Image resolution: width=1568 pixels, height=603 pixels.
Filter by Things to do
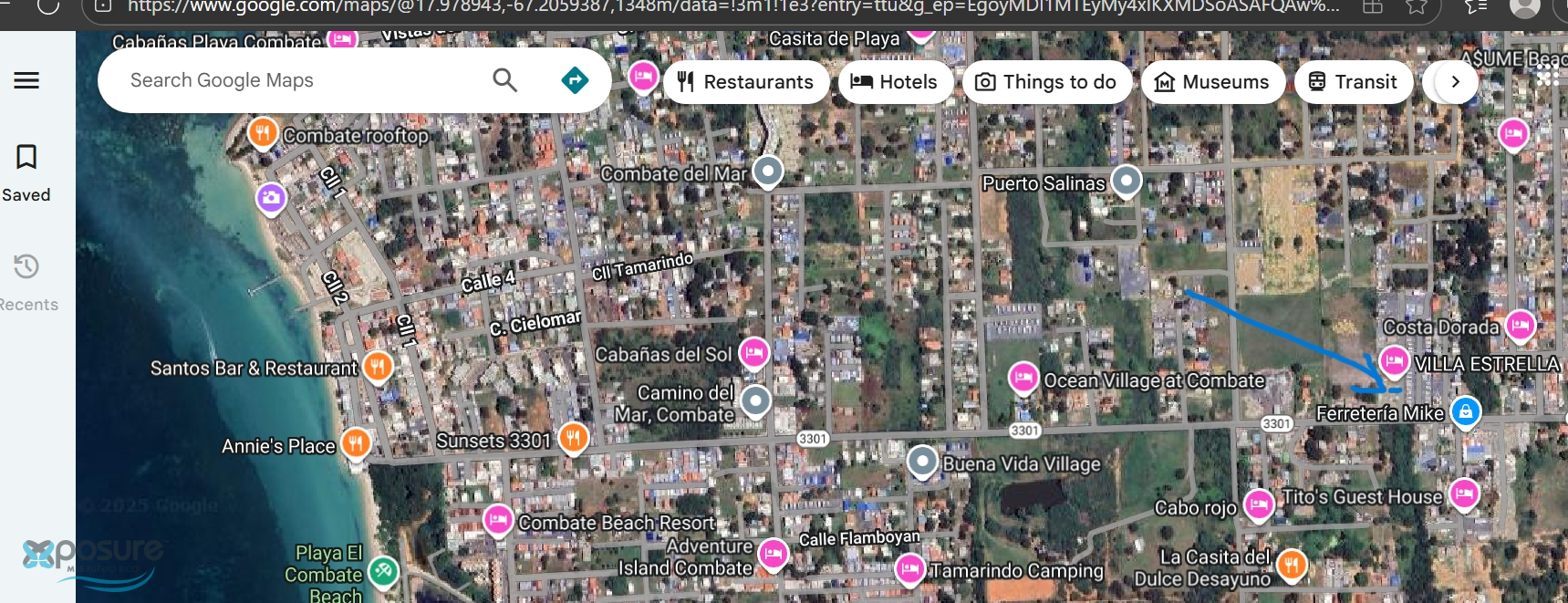(1046, 82)
